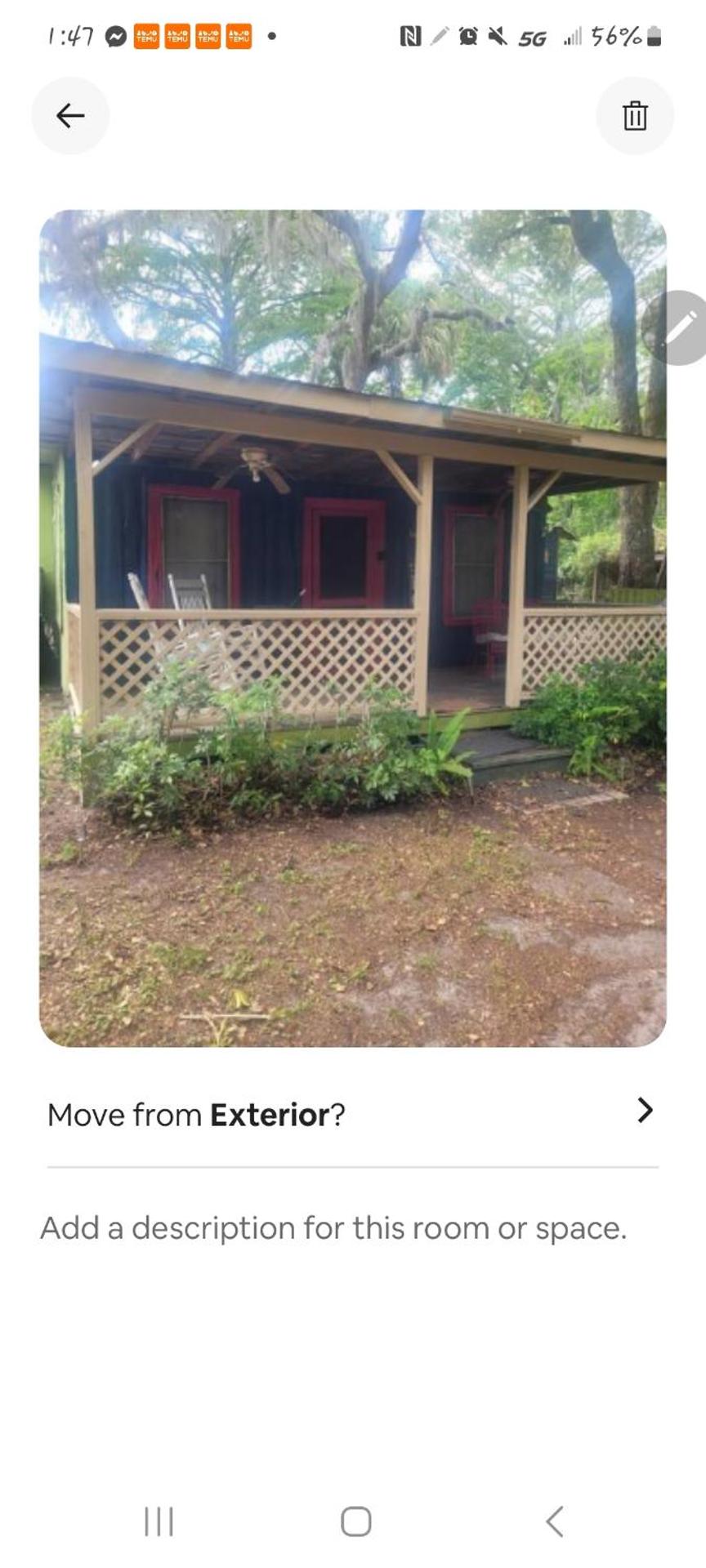The image size is (706, 1568).
Task: Go back using the top arrow
Action: click(x=70, y=116)
